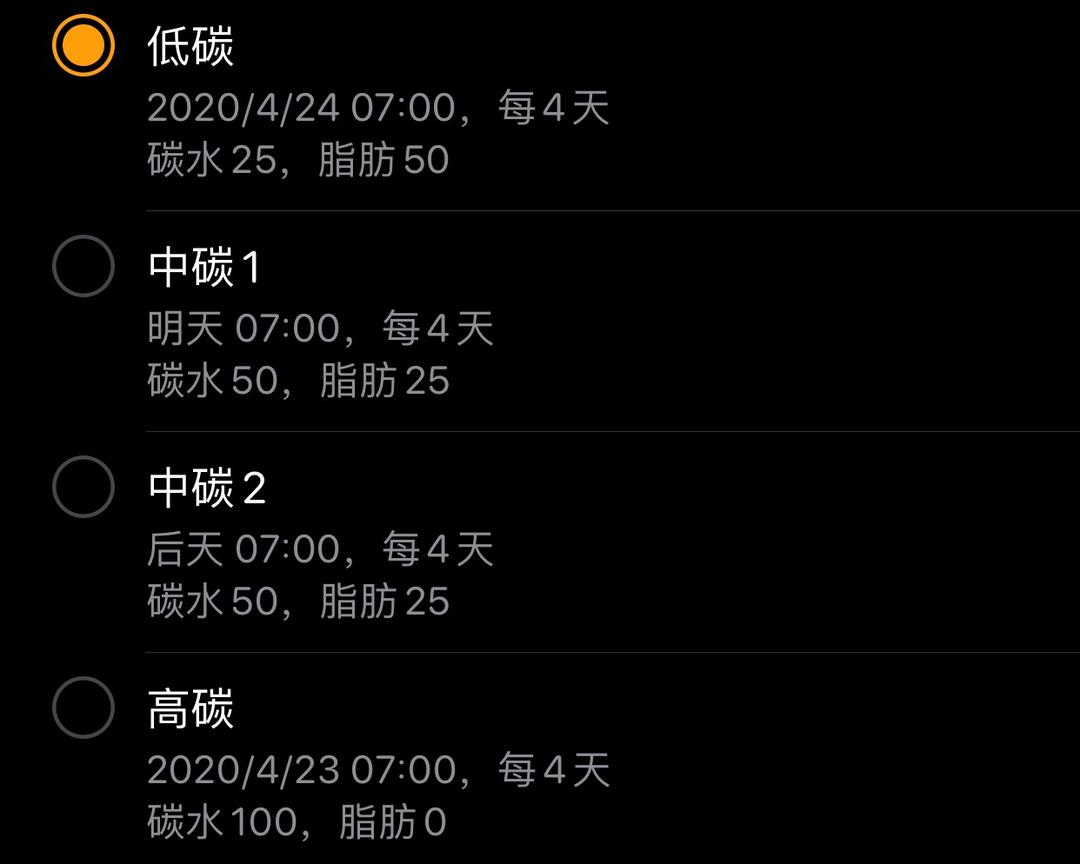Open the 高碳 entry dated 2020/4/23

(378, 770)
